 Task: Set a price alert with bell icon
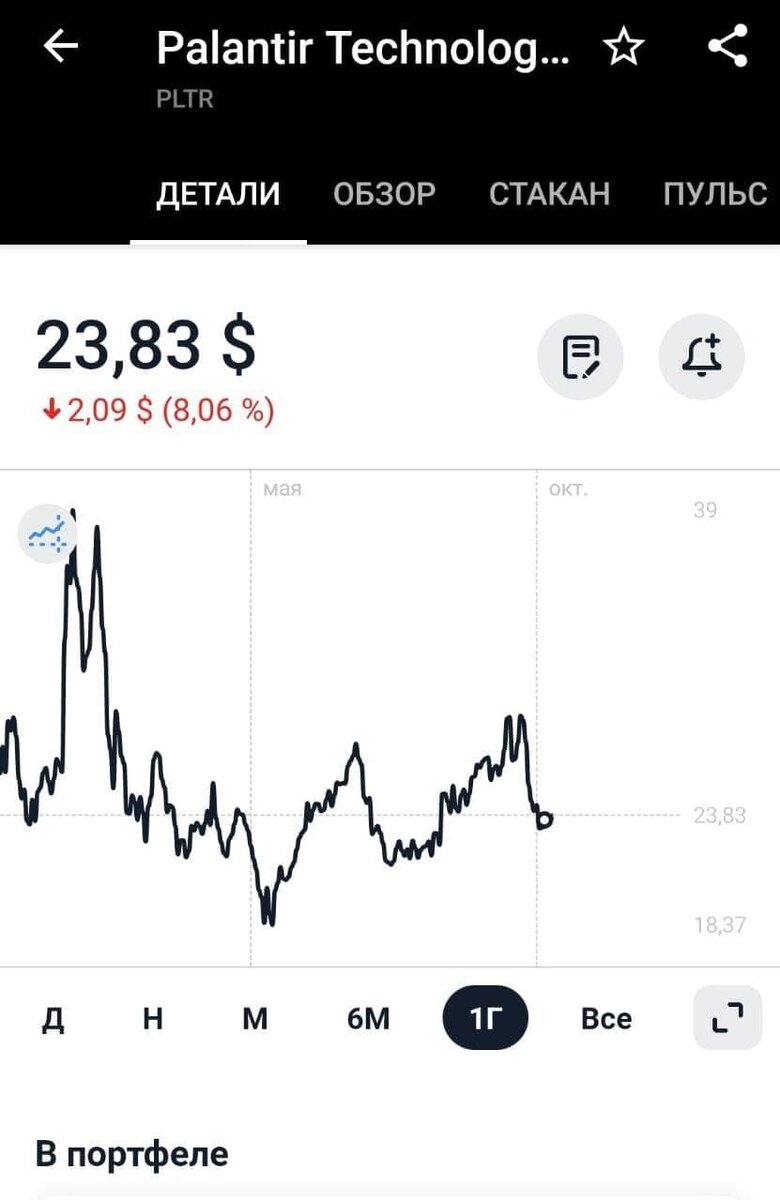(x=701, y=357)
